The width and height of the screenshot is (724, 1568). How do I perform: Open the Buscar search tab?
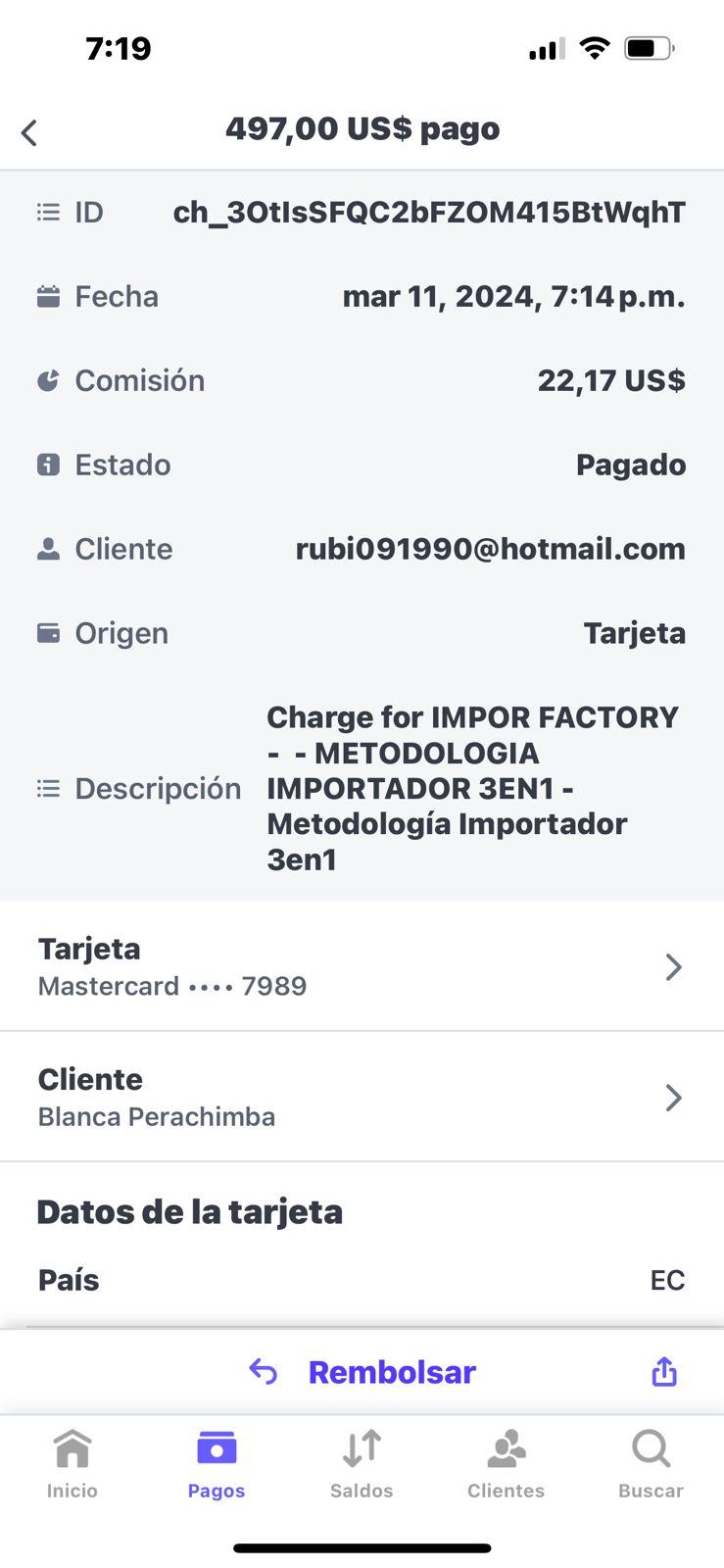click(651, 1464)
